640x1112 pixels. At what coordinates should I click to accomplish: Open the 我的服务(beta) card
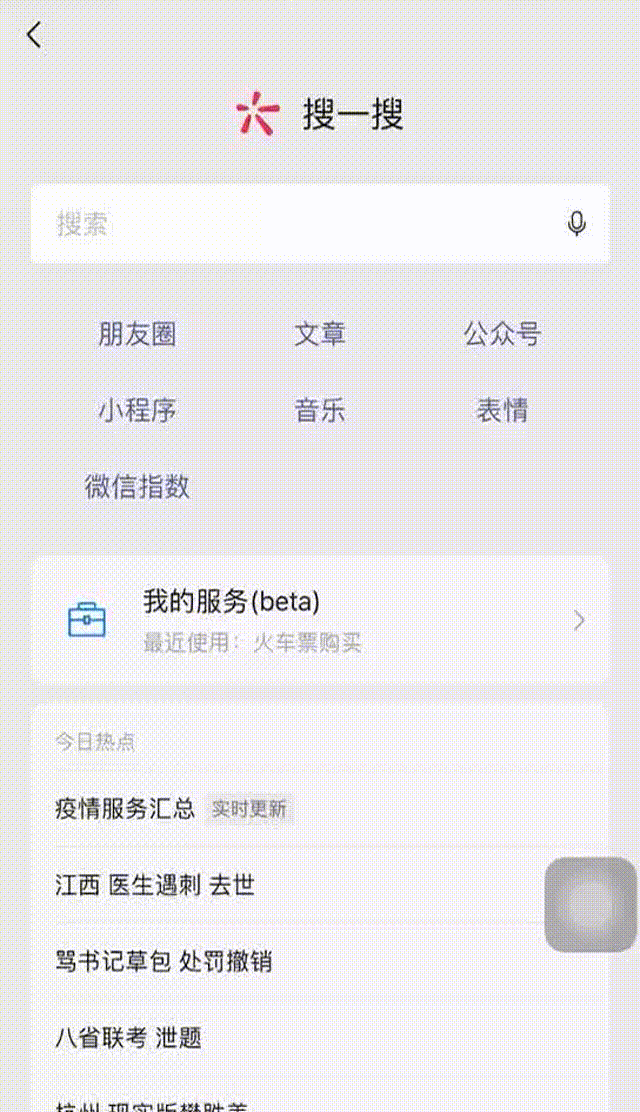click(320, 621)
